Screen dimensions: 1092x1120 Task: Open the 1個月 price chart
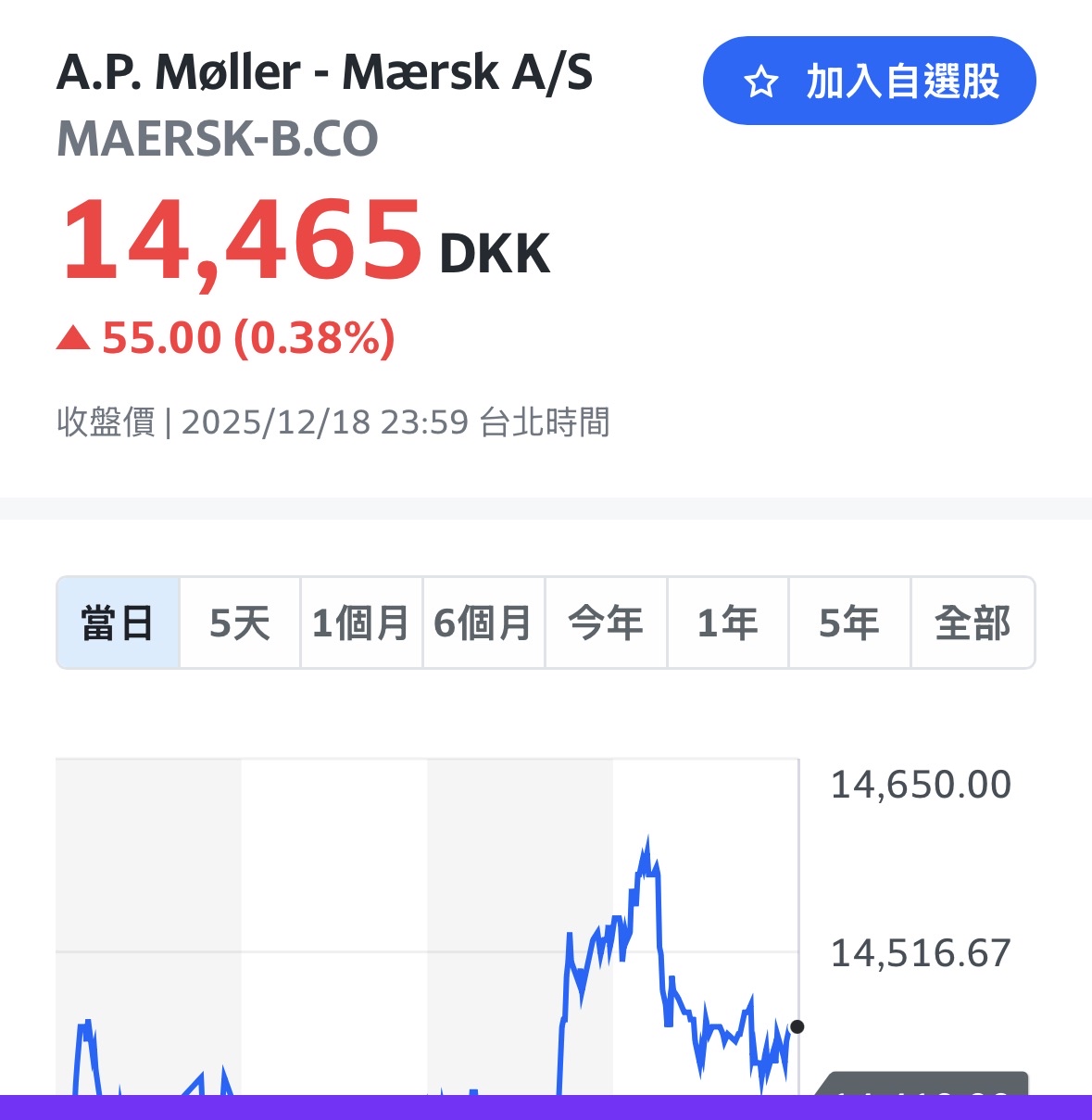tap(360, 623)
